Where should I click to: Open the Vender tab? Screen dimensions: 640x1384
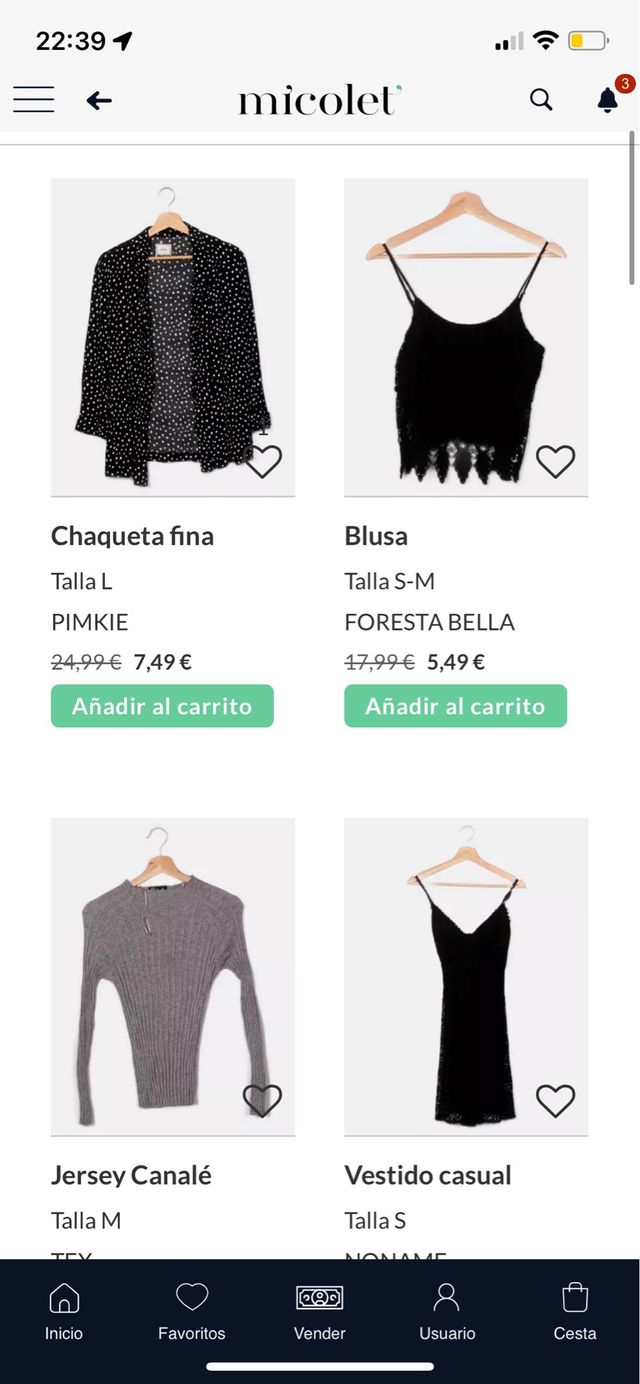tap(320, 1311)
